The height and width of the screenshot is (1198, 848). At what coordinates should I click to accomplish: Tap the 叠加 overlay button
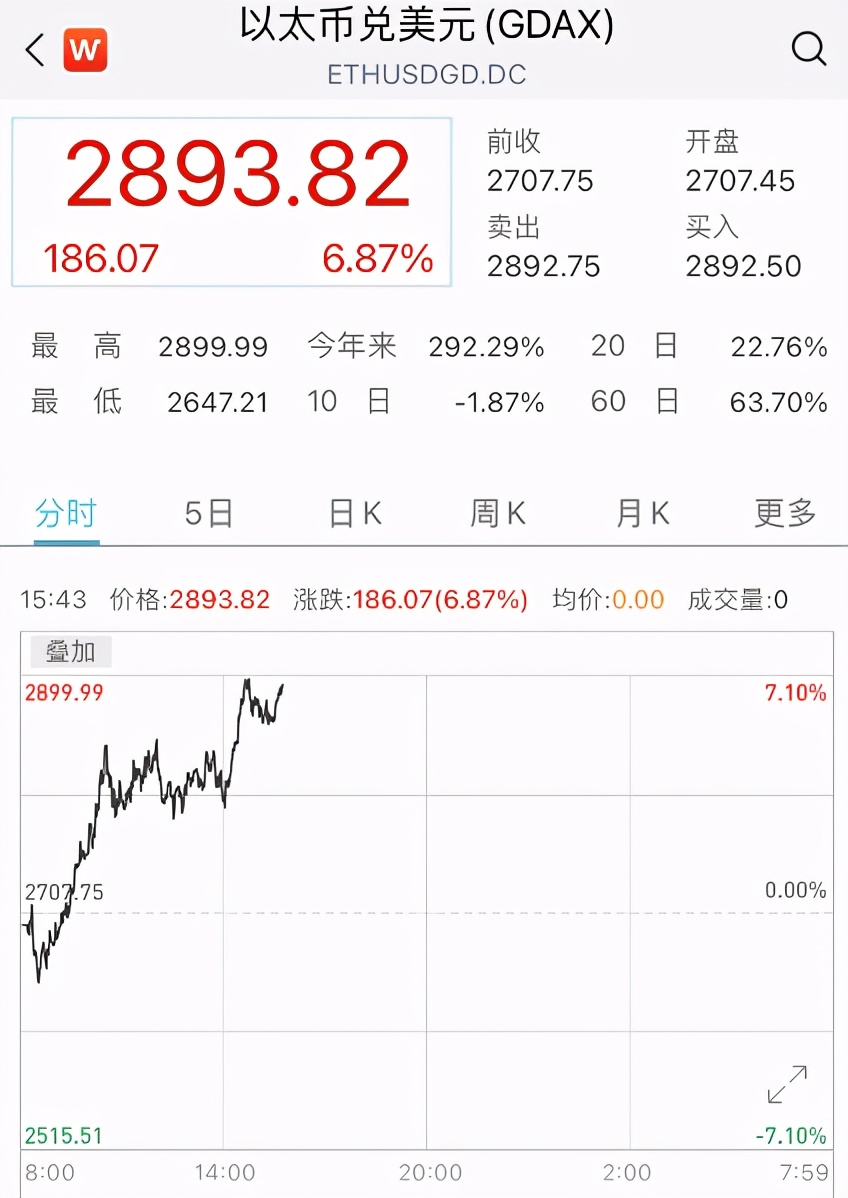pos(70,652)
